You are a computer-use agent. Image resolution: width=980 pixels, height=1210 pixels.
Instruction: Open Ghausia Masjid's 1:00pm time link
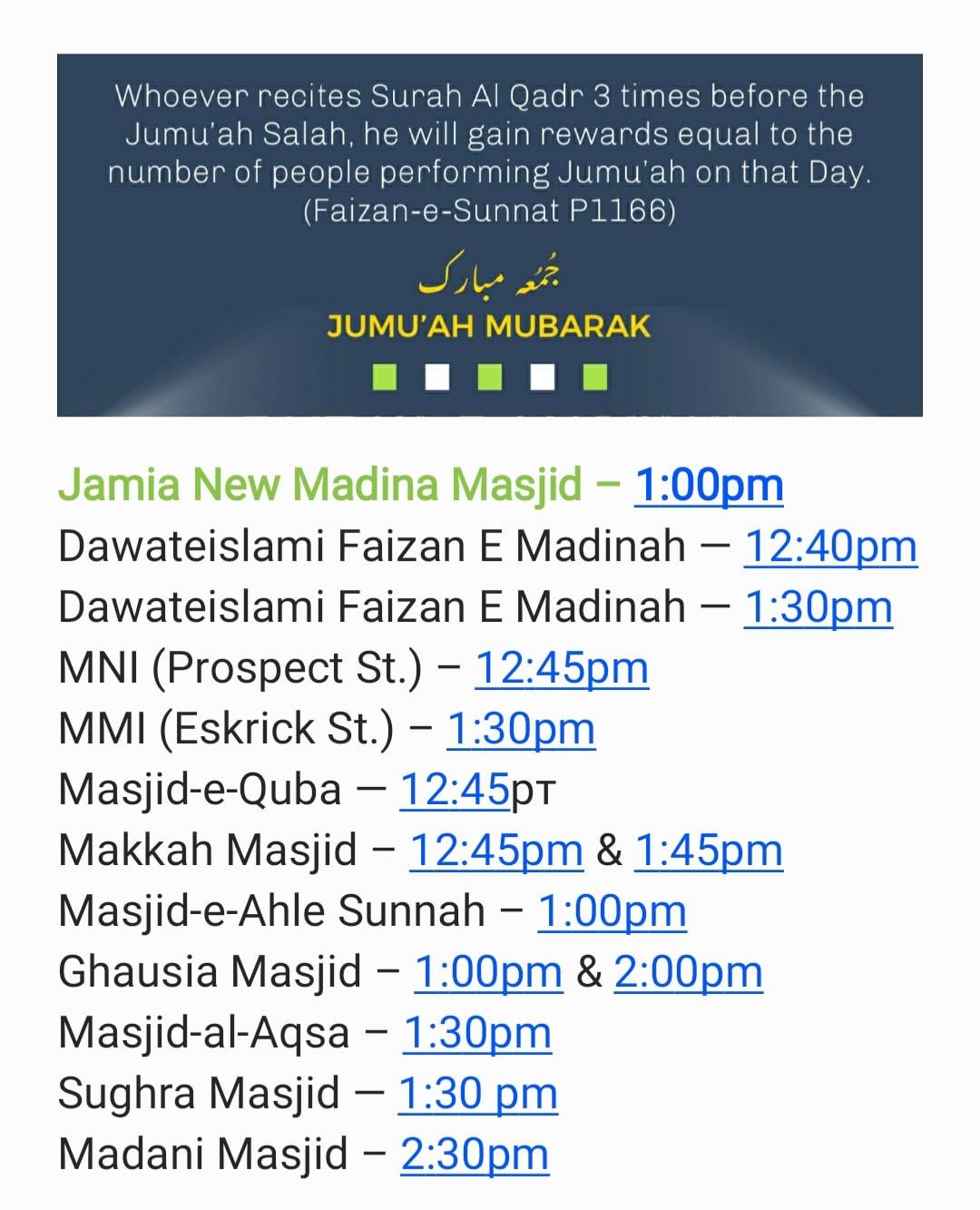[489, 972]
